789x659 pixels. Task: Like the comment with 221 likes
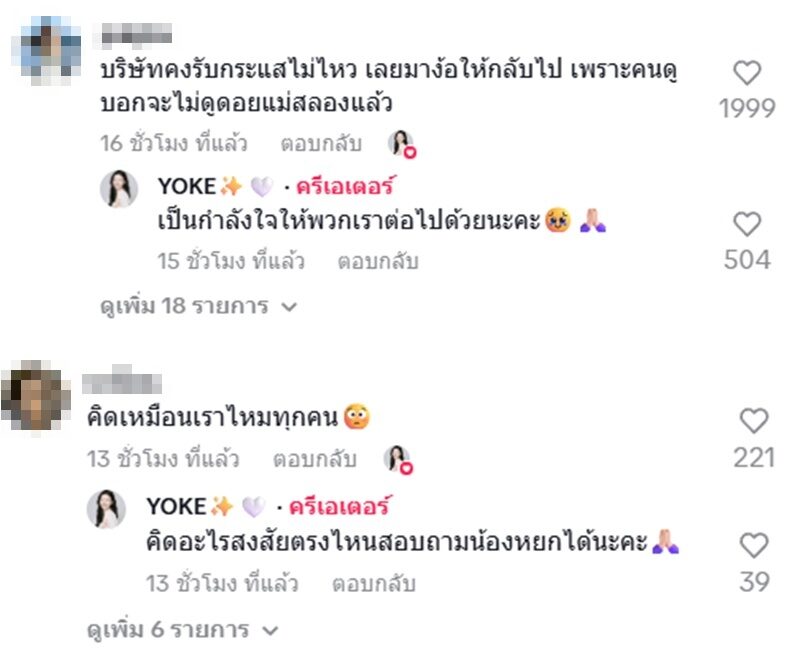pyautogui.click(x=753, y=421)
